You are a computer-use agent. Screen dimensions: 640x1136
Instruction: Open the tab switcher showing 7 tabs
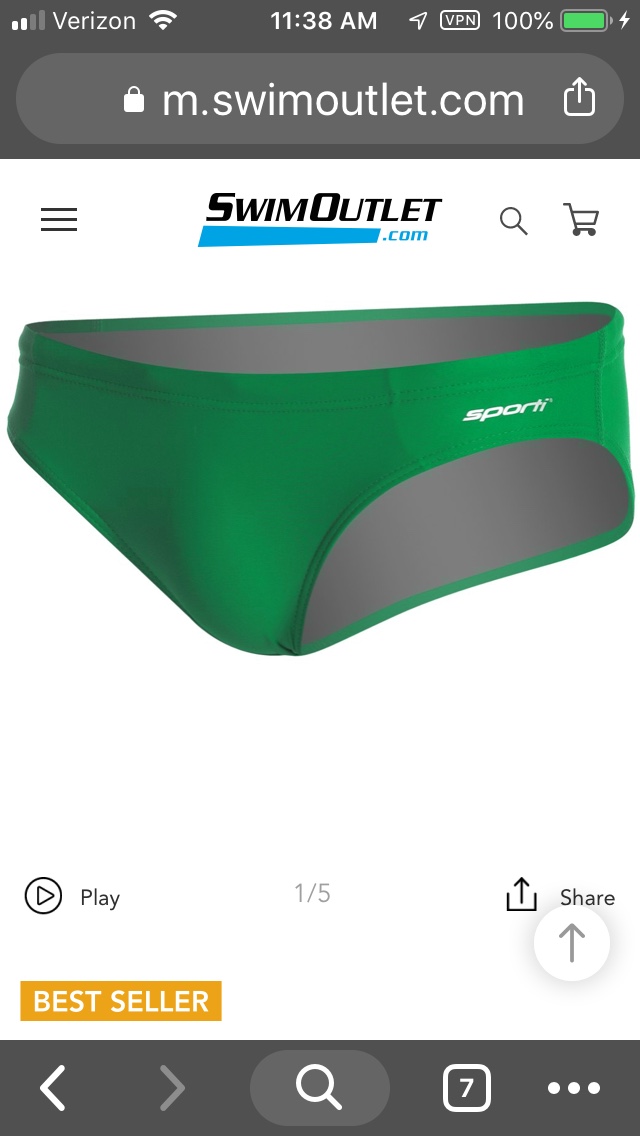[x=466, y=1088]
